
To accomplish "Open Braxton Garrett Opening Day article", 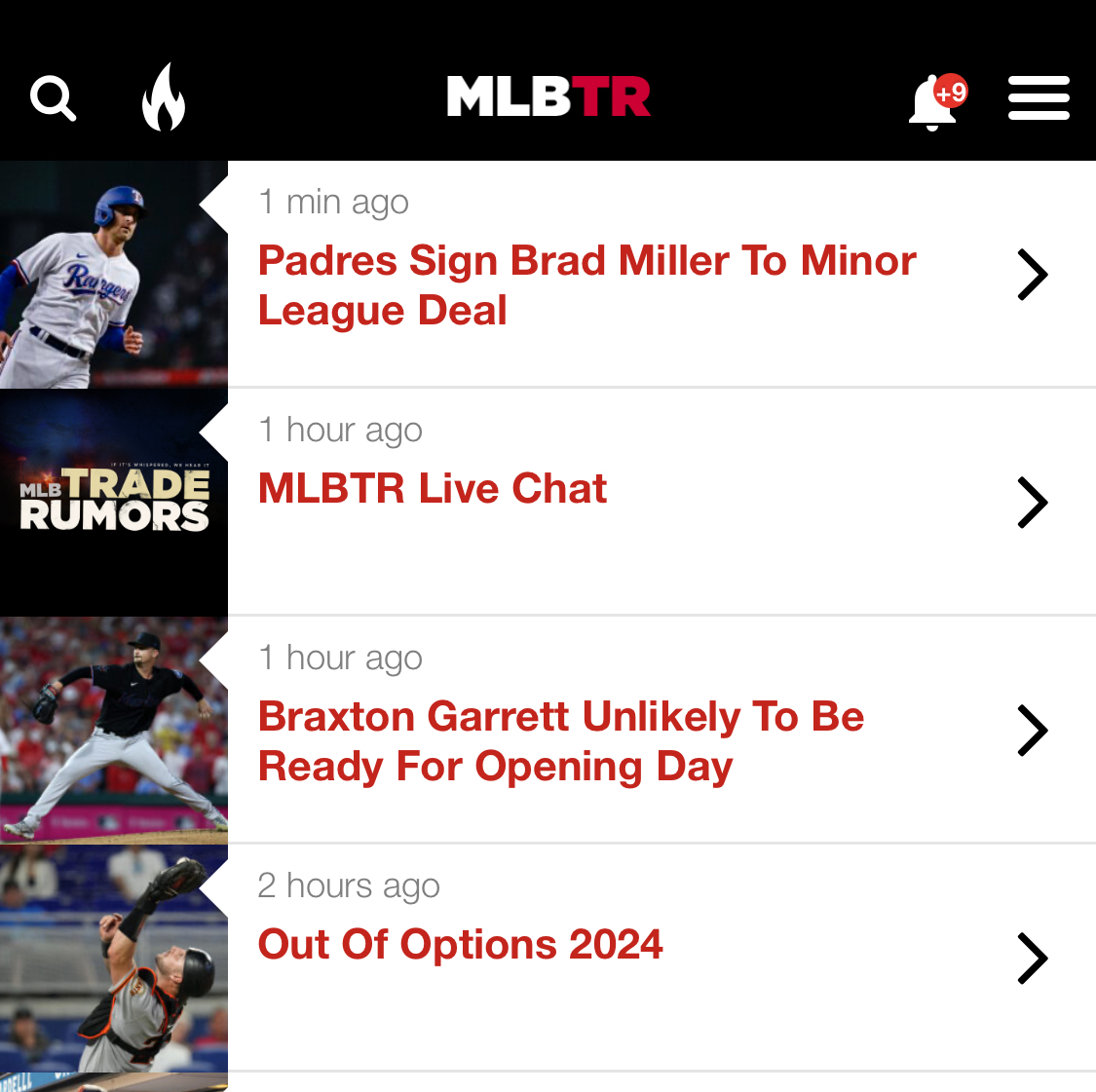I will (x=561, y=741).
